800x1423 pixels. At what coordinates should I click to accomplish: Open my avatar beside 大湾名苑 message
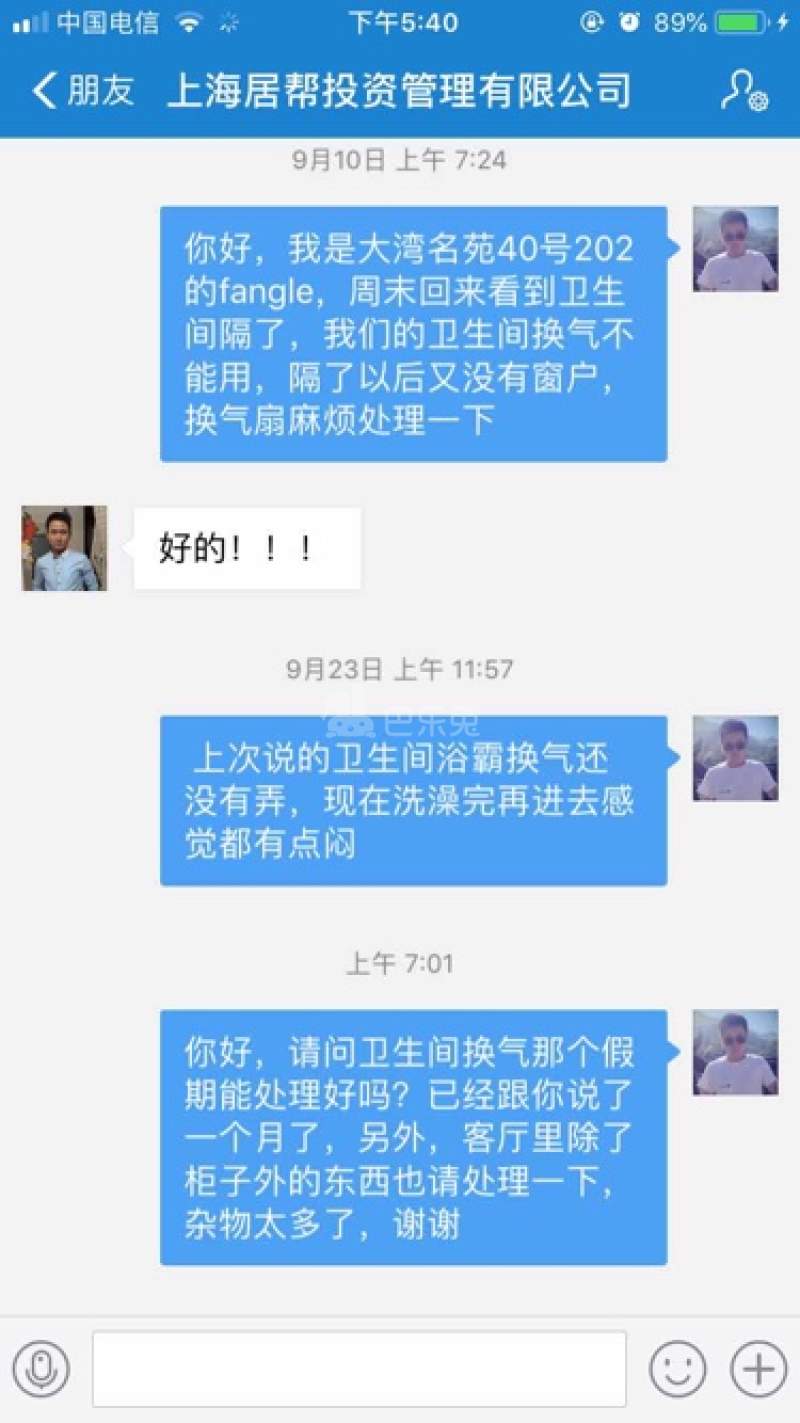[735, 249]
